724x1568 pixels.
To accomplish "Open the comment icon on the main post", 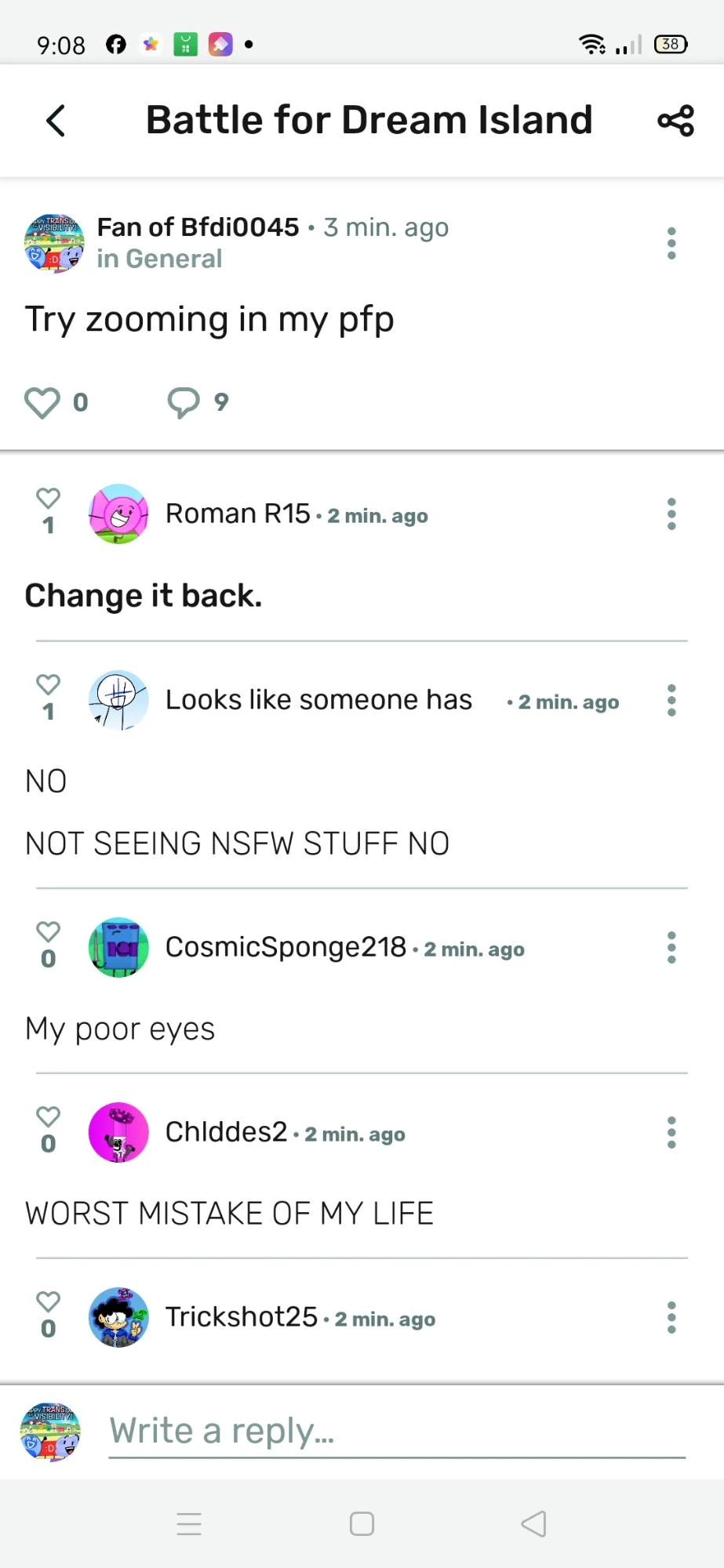I will (185, 401).
